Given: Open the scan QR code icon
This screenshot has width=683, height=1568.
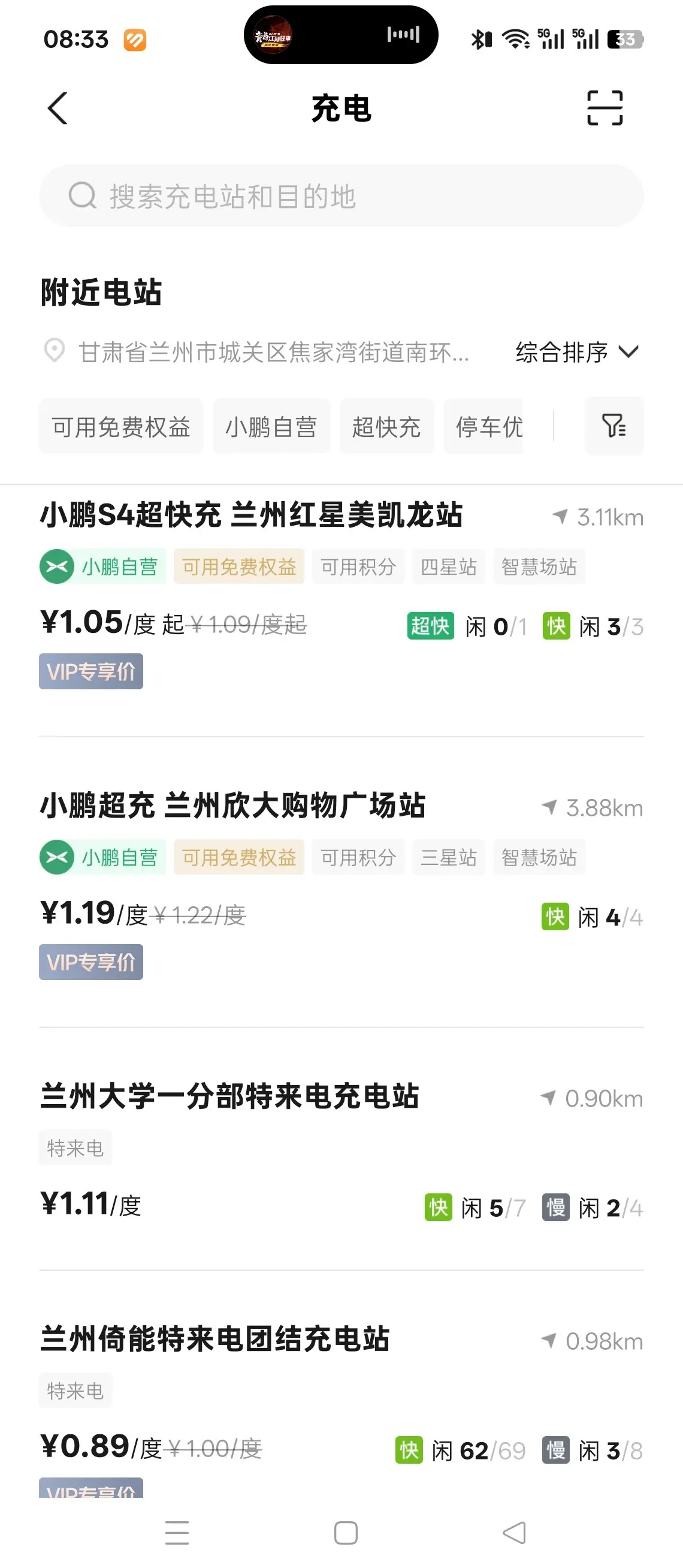Looking at the screenshot, I should tap(605, 108).
